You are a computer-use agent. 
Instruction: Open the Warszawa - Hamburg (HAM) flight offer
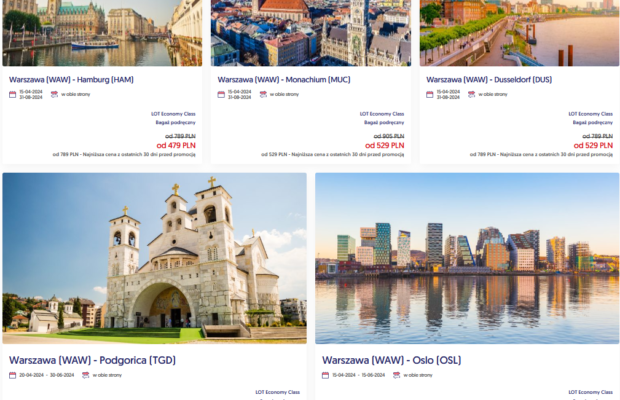coord(71,79)
